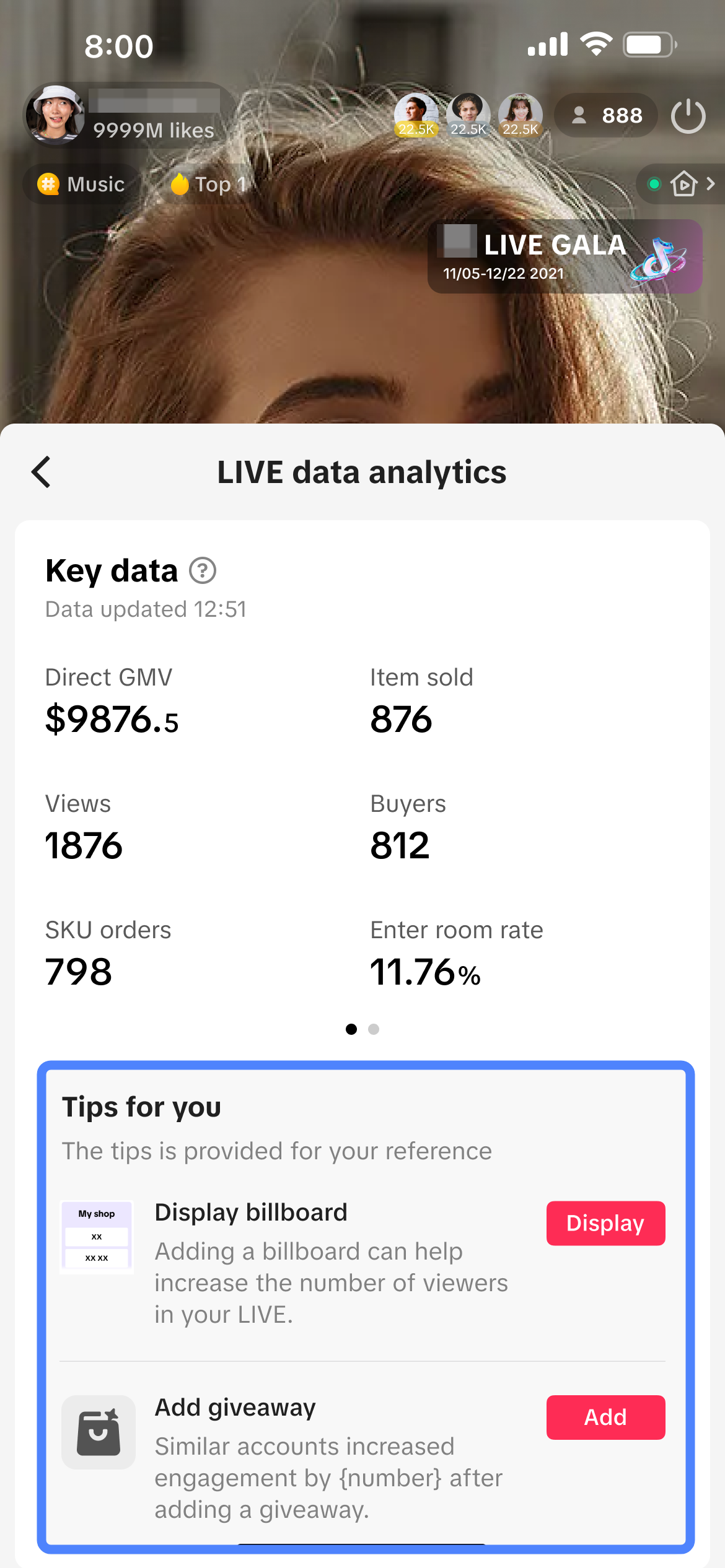
Task: Open the Top 1 ranking chip
Action: 208,184
